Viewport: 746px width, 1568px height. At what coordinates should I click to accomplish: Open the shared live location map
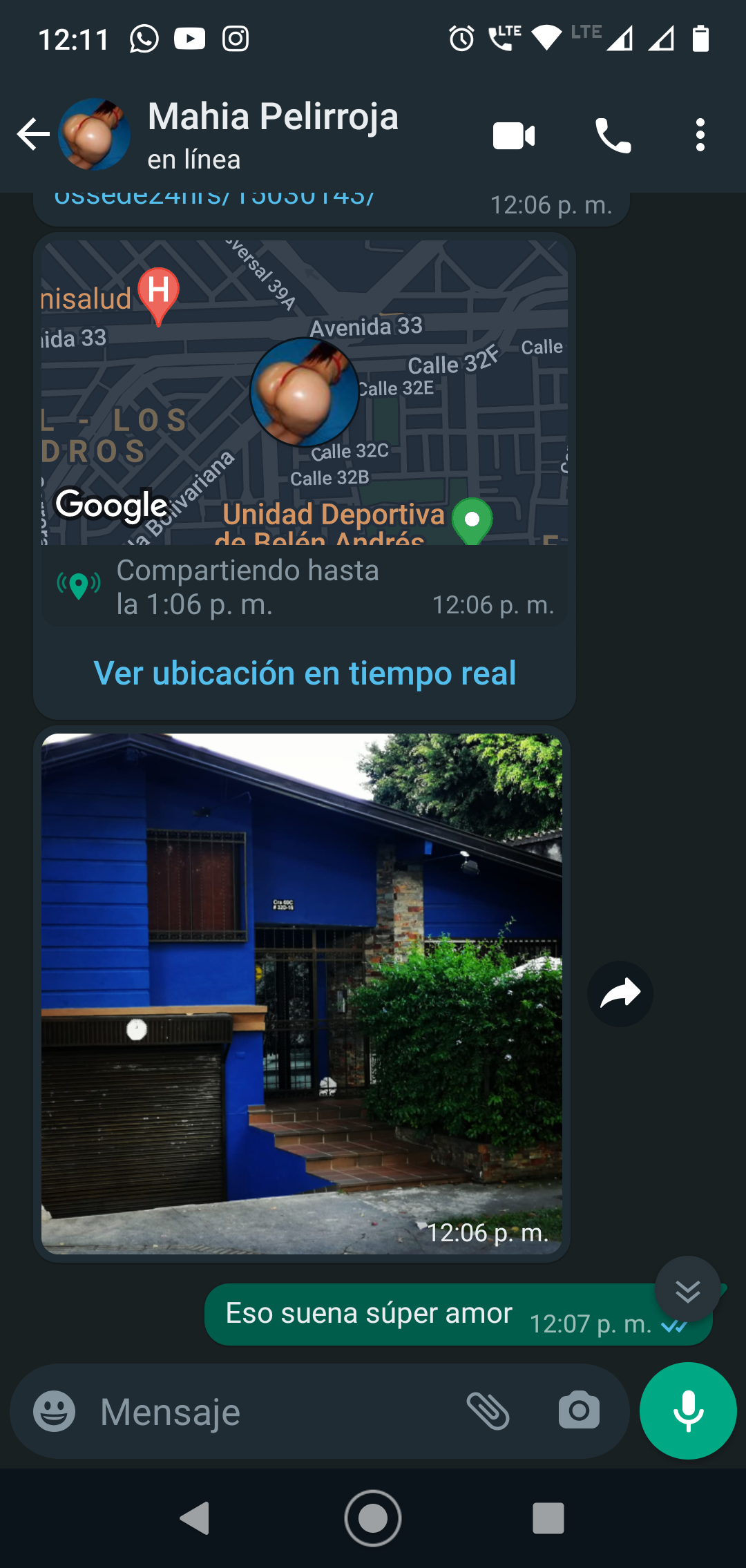305,392
